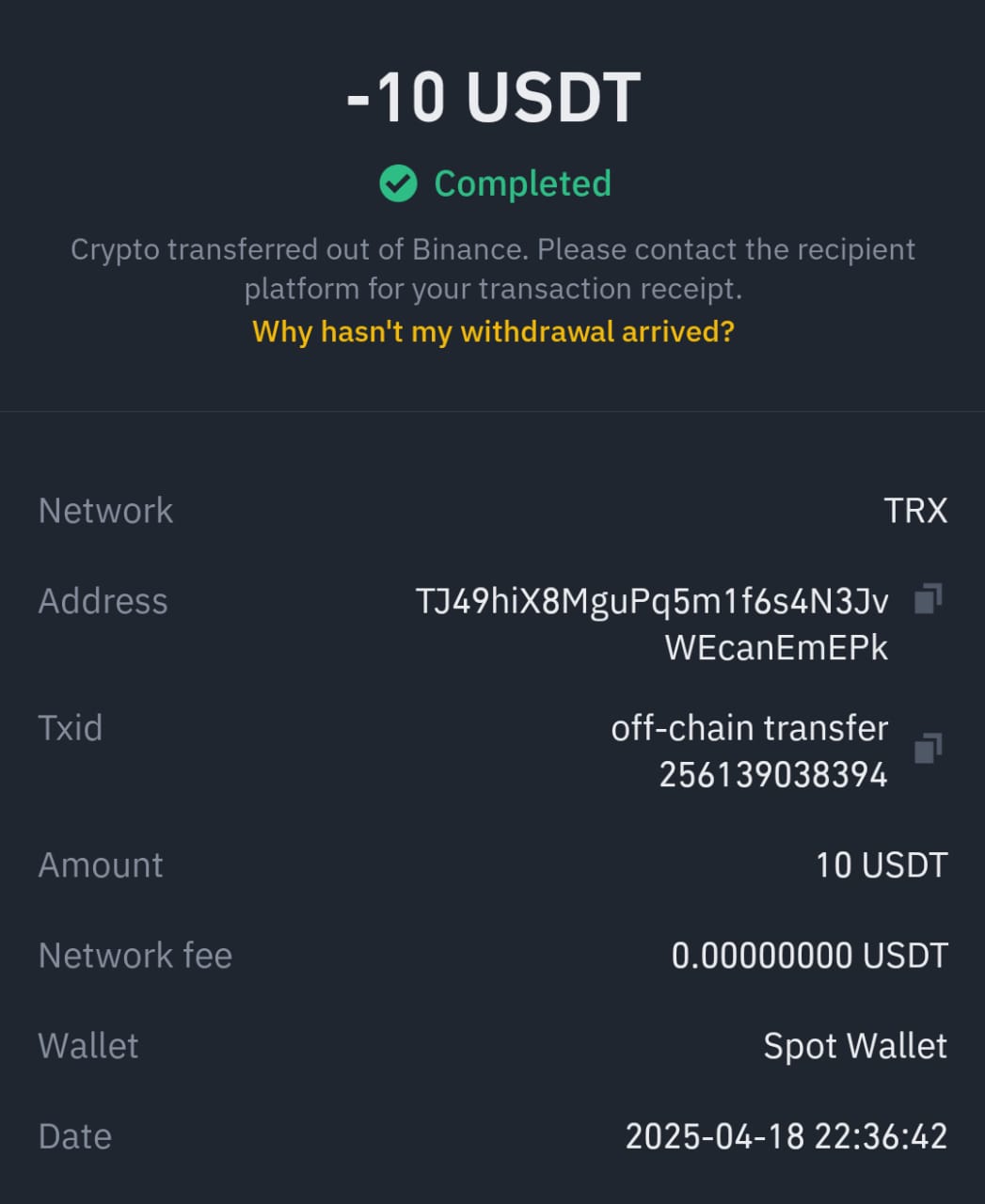Viewport: 985px width, 1204px height.
Task: Select the transaction date 2025-04-18 22:36:42
Action: coord(787,1136)
